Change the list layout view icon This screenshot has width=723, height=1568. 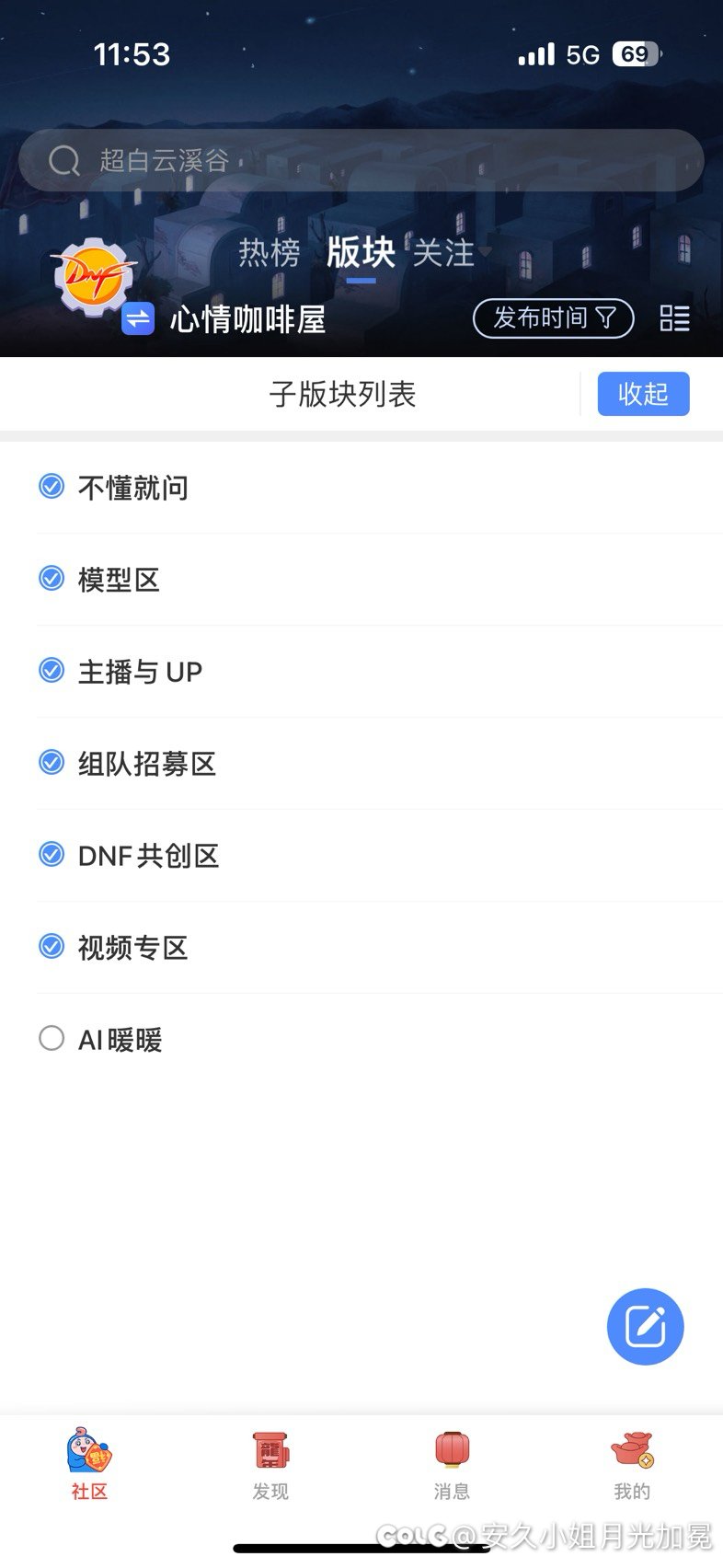[674, 318]
